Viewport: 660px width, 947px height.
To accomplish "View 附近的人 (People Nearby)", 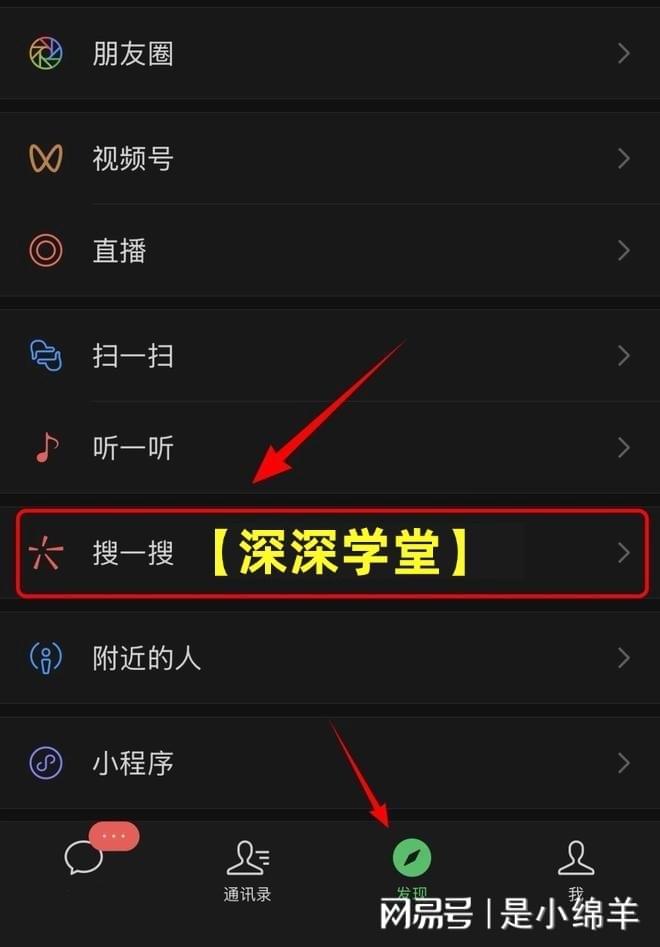I will tap(330, 658).
